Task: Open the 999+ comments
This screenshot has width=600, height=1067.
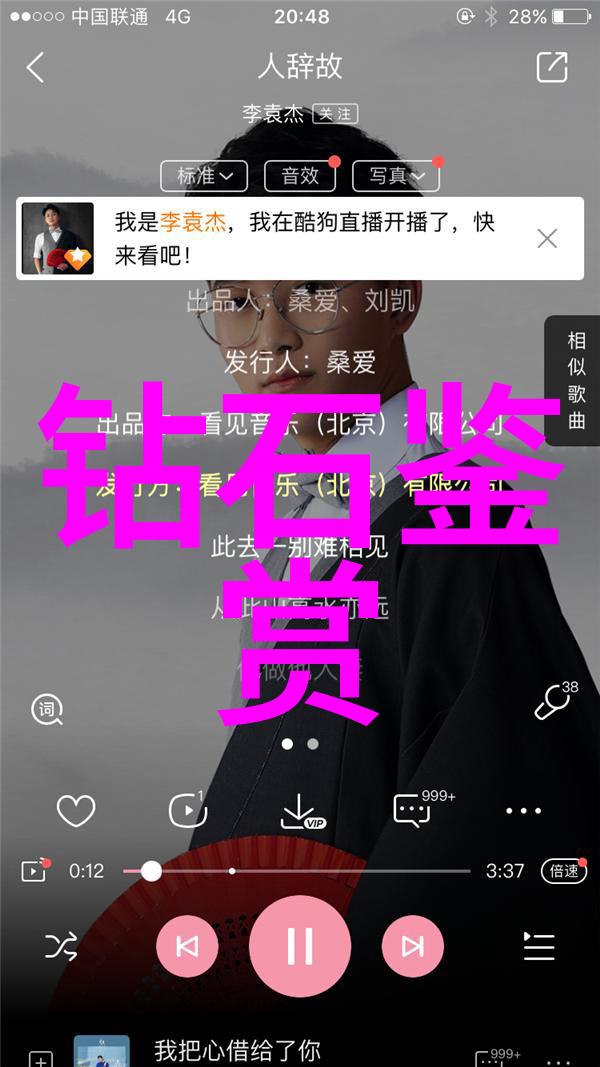Action: 412,811
